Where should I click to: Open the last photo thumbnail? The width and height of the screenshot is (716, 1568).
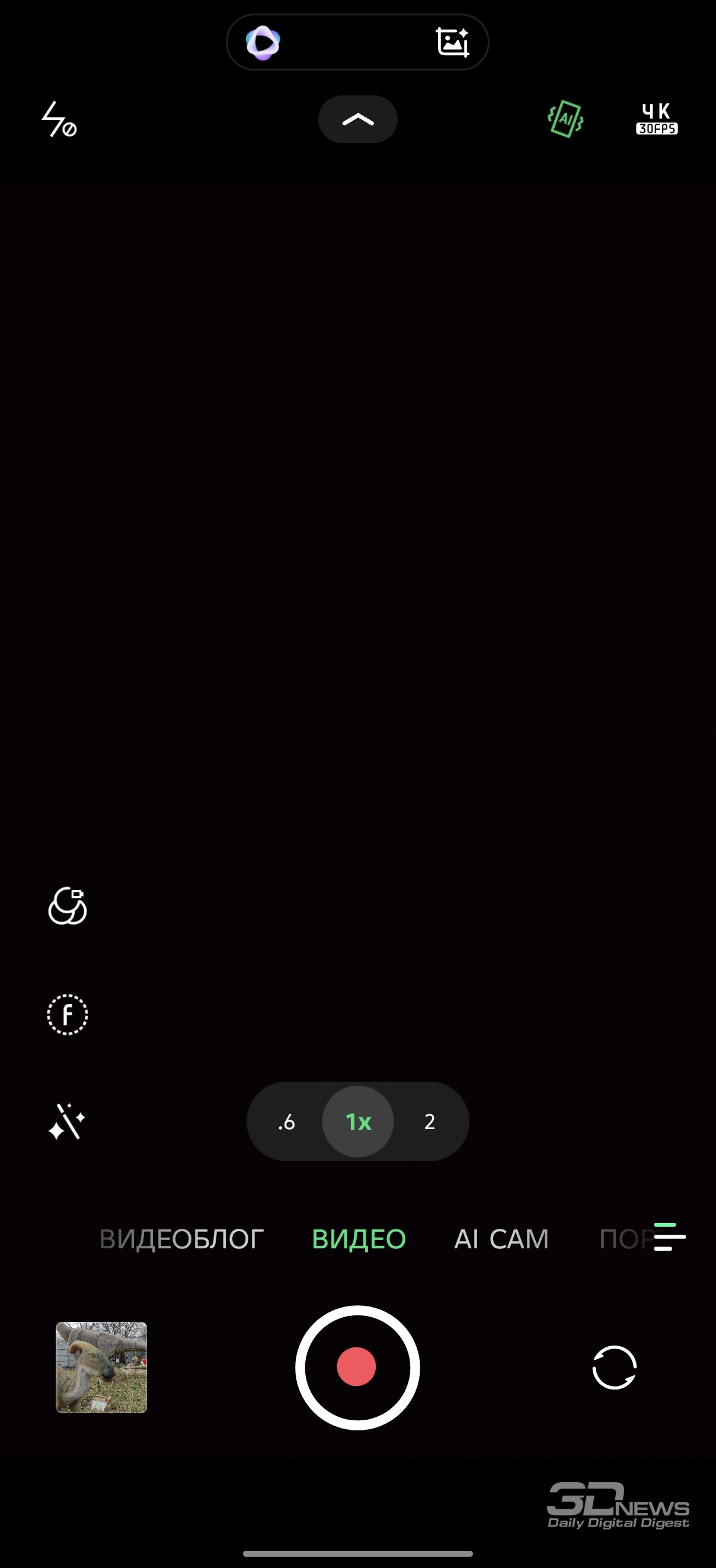(x=101, y=1367)
